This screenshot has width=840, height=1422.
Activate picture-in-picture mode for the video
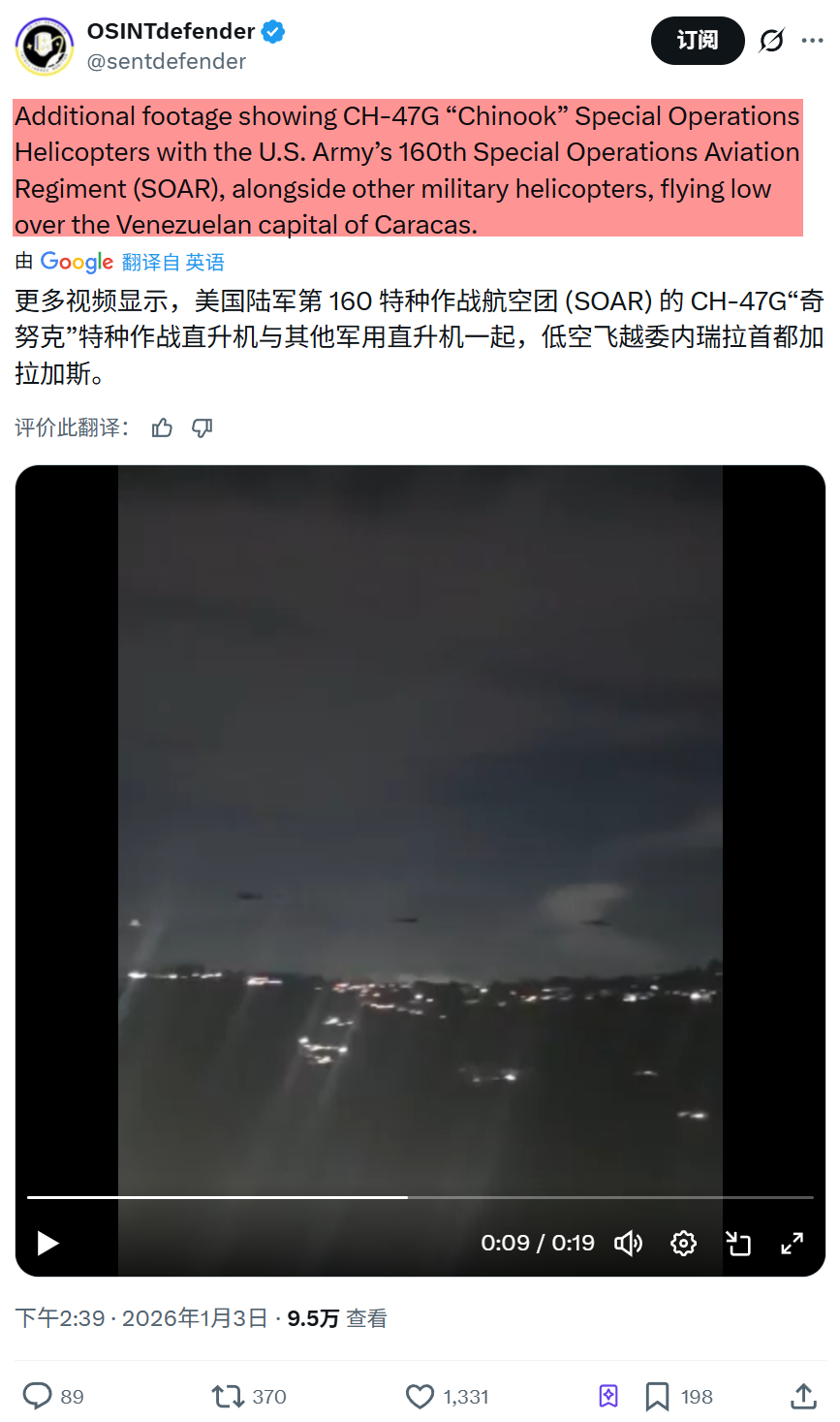point(738,1243)
